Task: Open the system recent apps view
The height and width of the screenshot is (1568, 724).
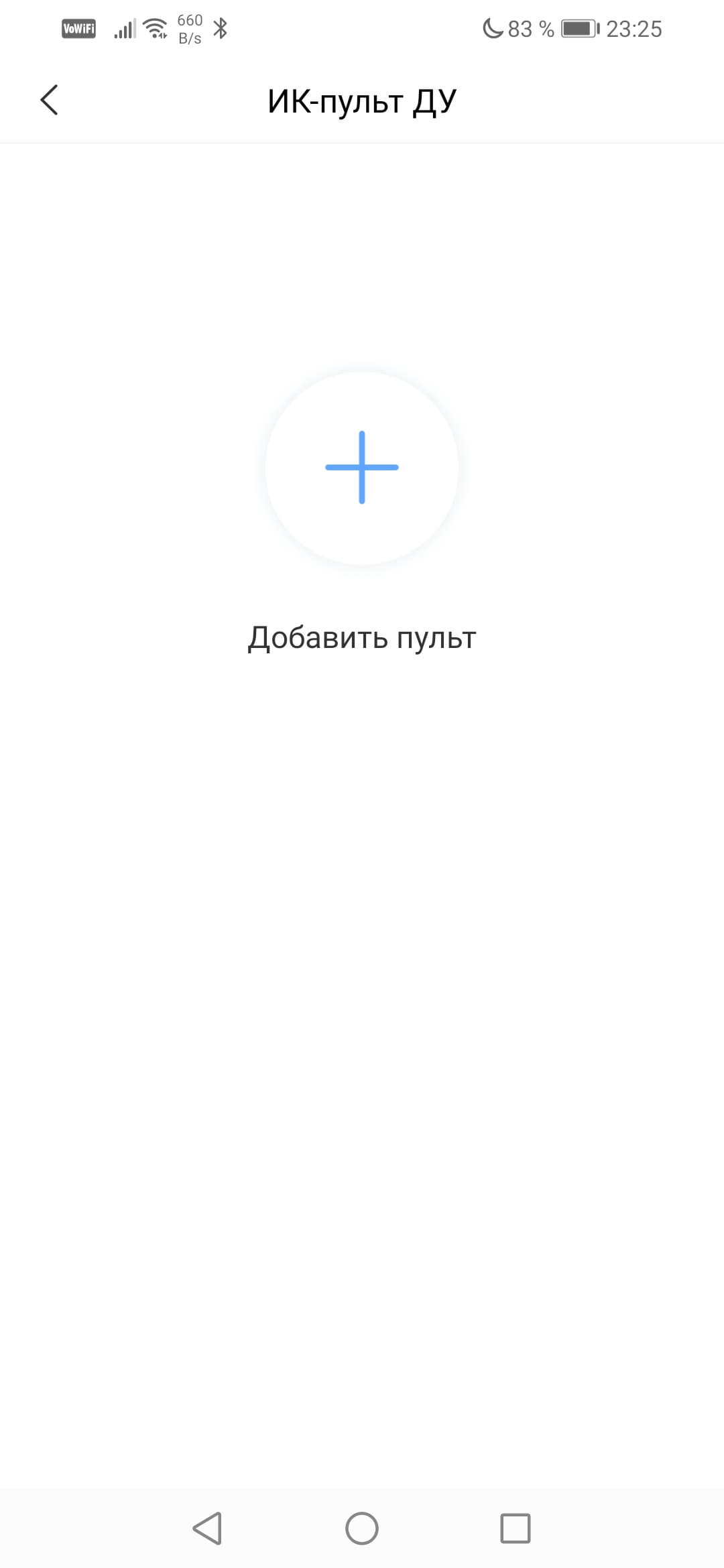Action: [515, 1528]
